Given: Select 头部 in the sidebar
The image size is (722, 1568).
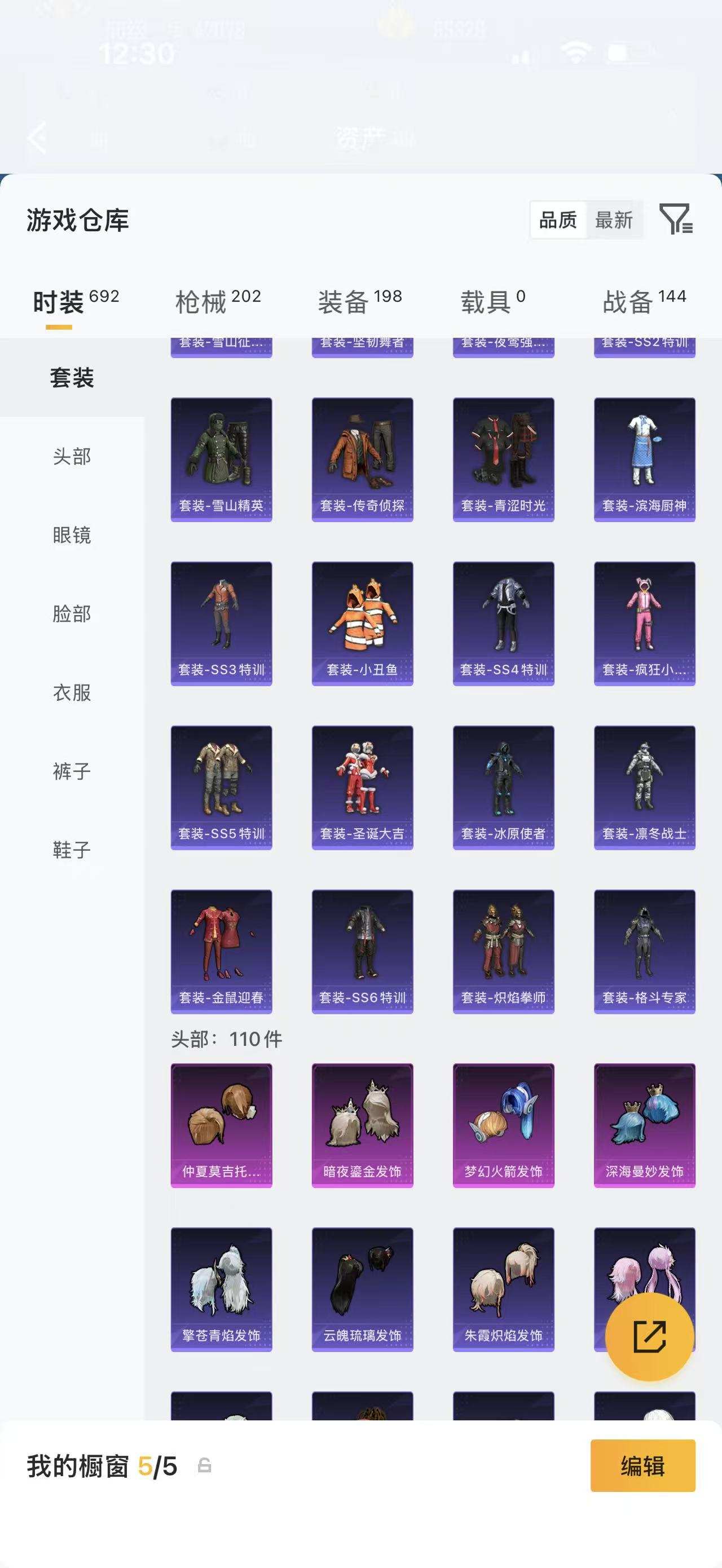Looking at the screenshot, I should coord(71,457).
